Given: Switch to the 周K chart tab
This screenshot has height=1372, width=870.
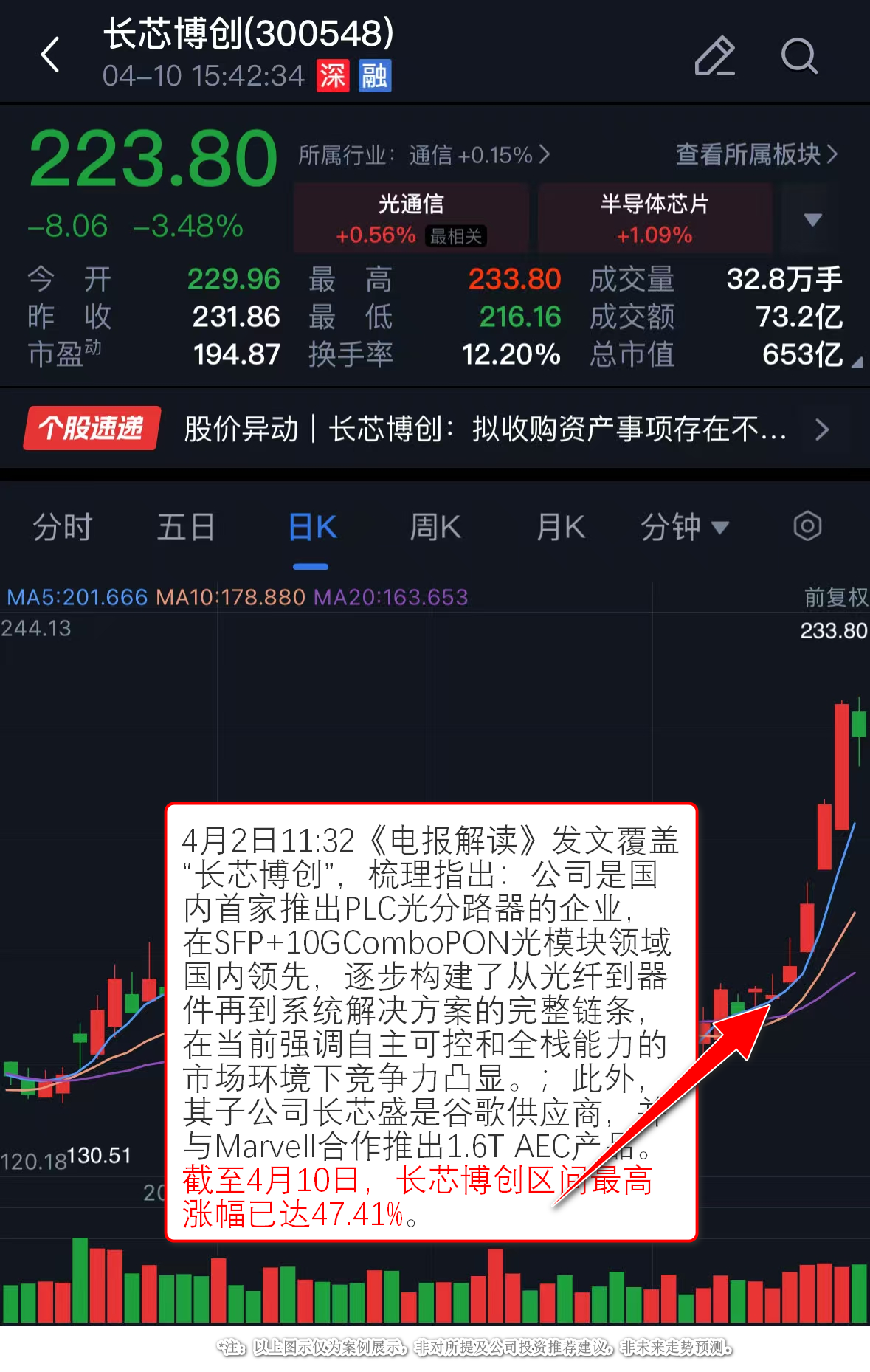Looking at the screenshot, I should click(435, 528).
